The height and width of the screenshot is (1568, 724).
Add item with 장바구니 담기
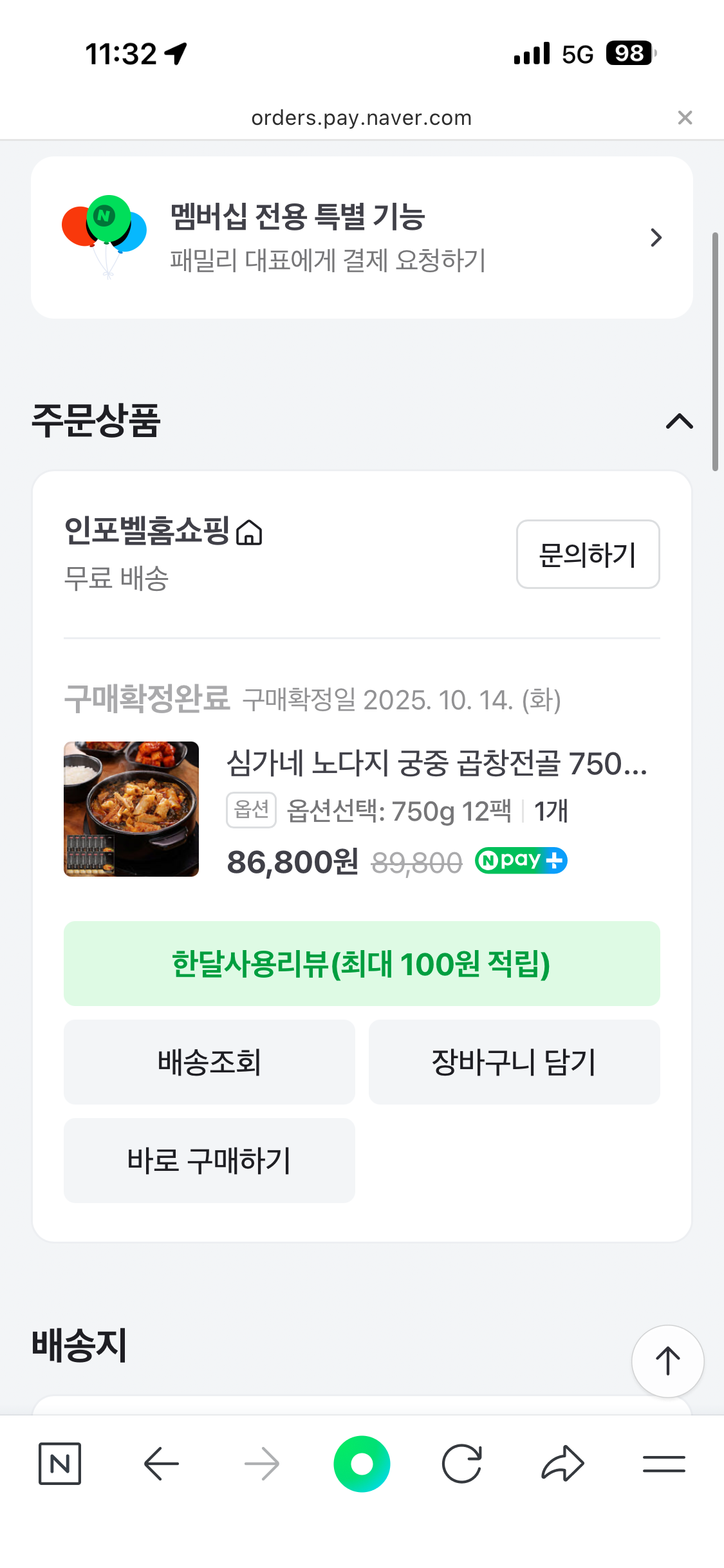pyautogui.click(x=514, y=1062)
